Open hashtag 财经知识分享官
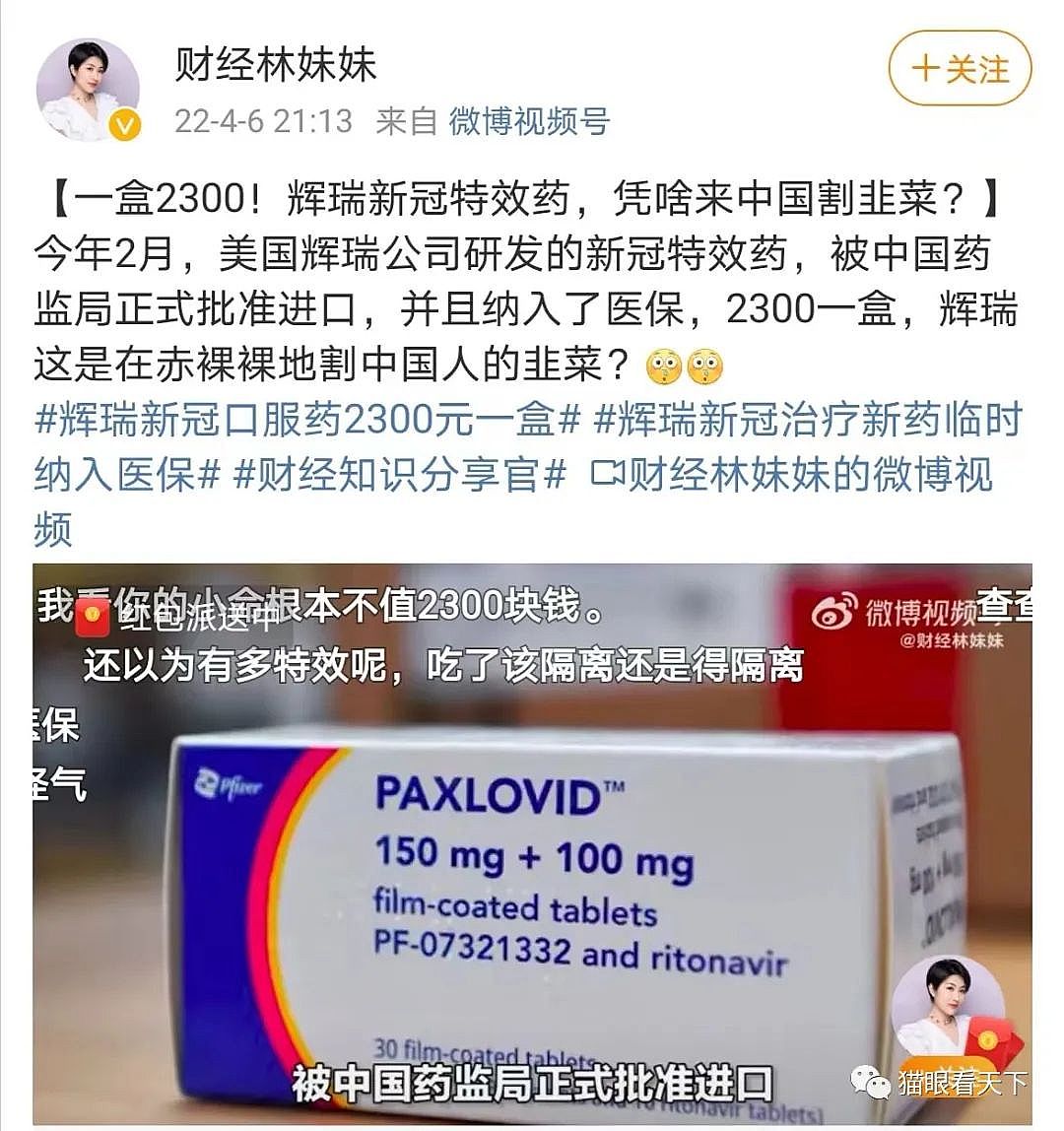Image resolution: width=1064 pixels, height=1131 pixels. (400, 476)
